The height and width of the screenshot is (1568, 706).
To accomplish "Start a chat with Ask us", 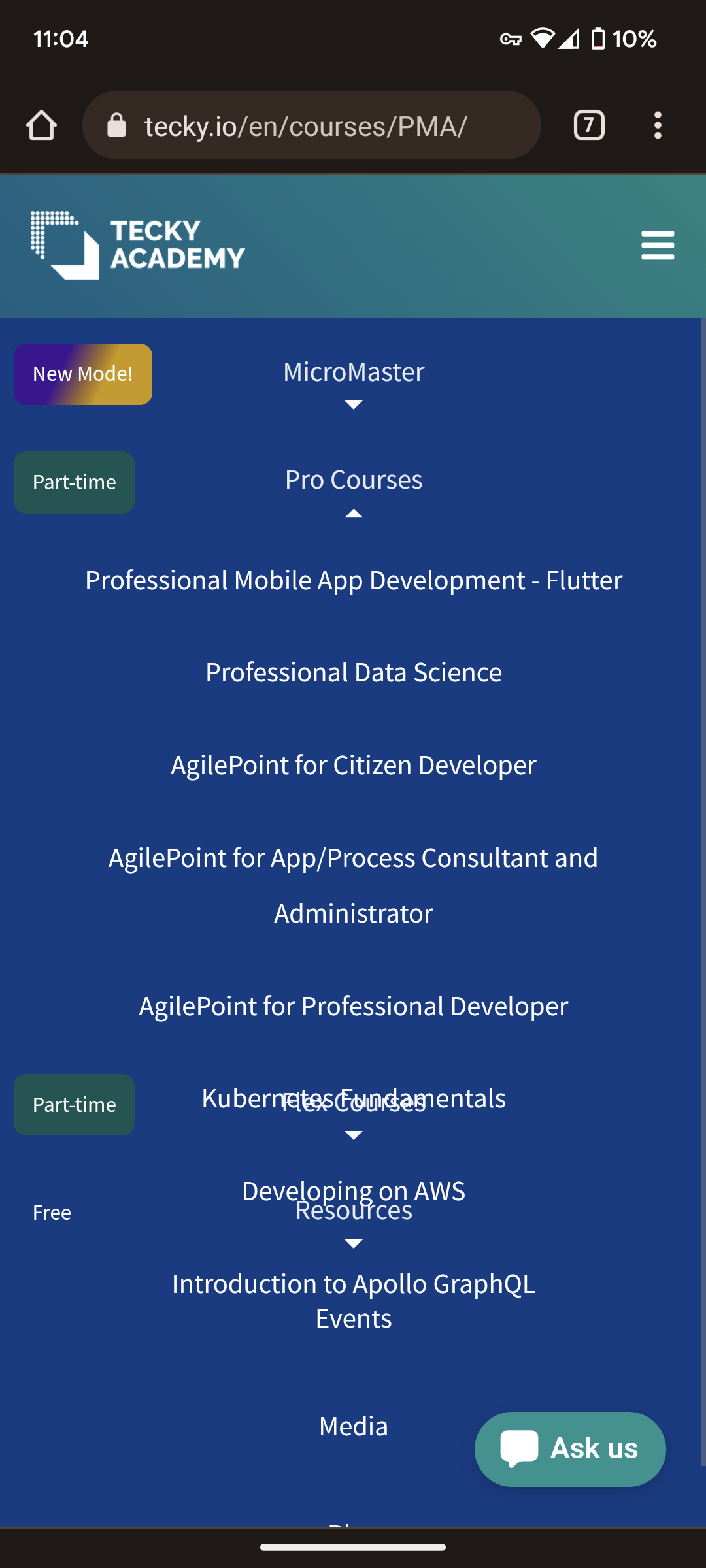I will point(570,1448).
